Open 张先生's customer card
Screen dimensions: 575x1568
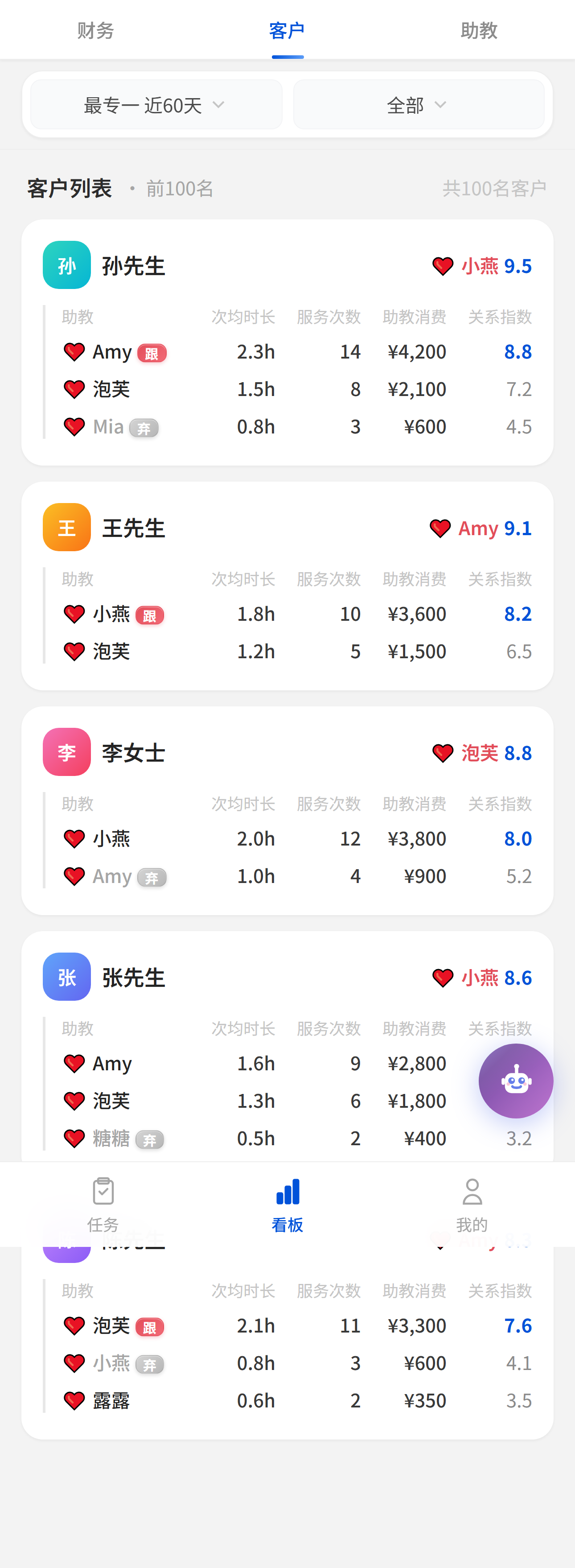[133, 978]
